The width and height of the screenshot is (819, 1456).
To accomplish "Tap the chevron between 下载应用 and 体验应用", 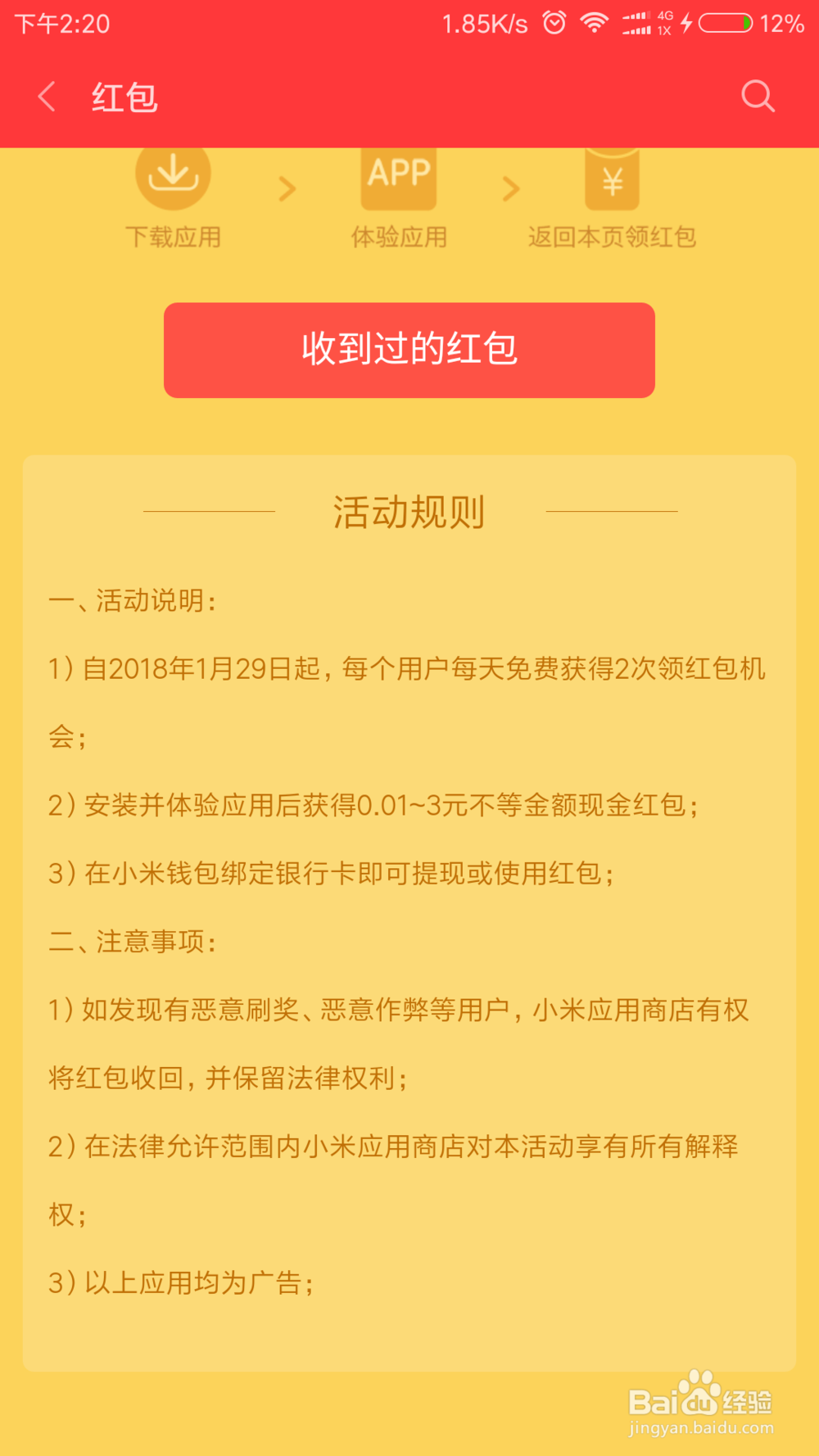I will (287, 188).
